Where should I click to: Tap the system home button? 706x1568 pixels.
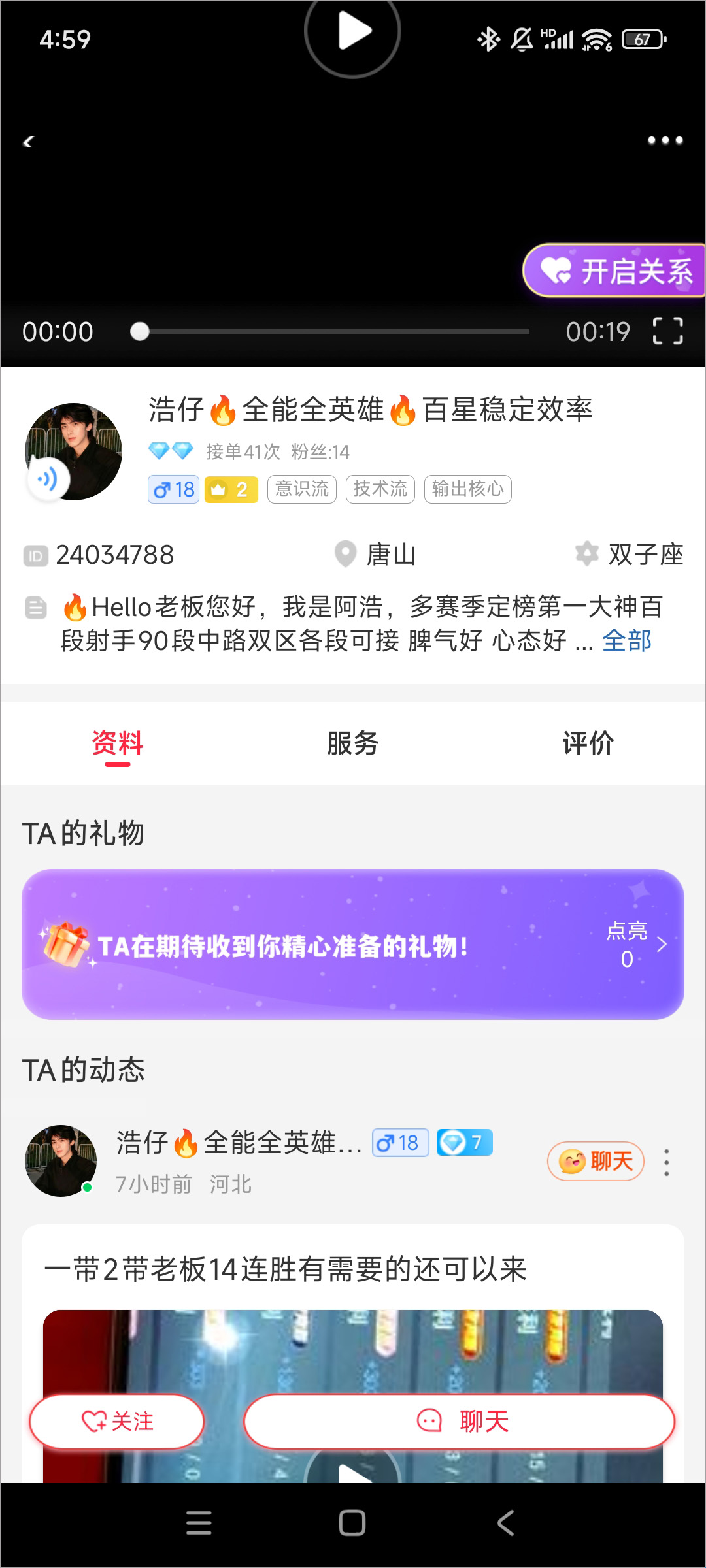click(x=352, y=1523)
